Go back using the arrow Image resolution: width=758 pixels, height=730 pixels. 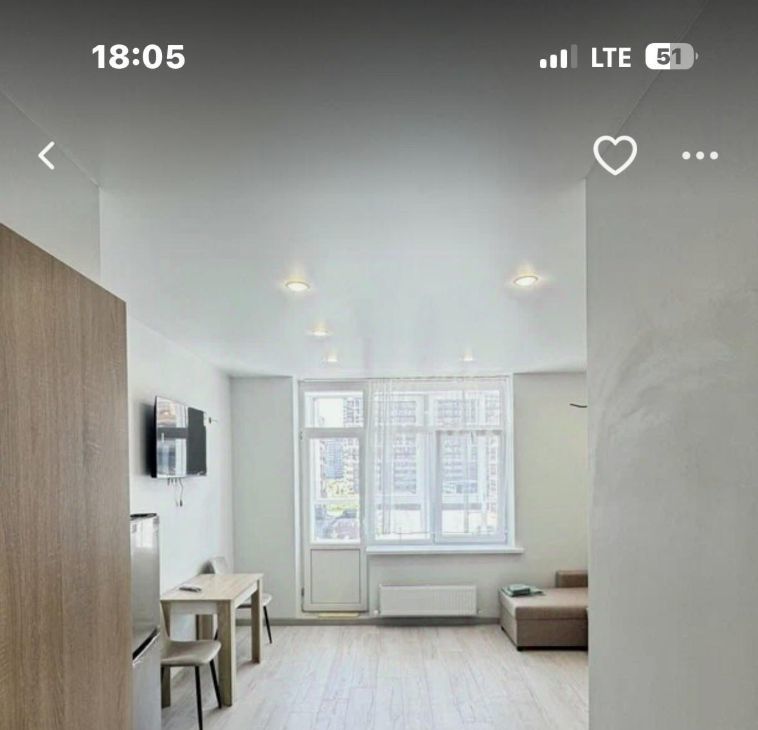click(x=46, y=155)
